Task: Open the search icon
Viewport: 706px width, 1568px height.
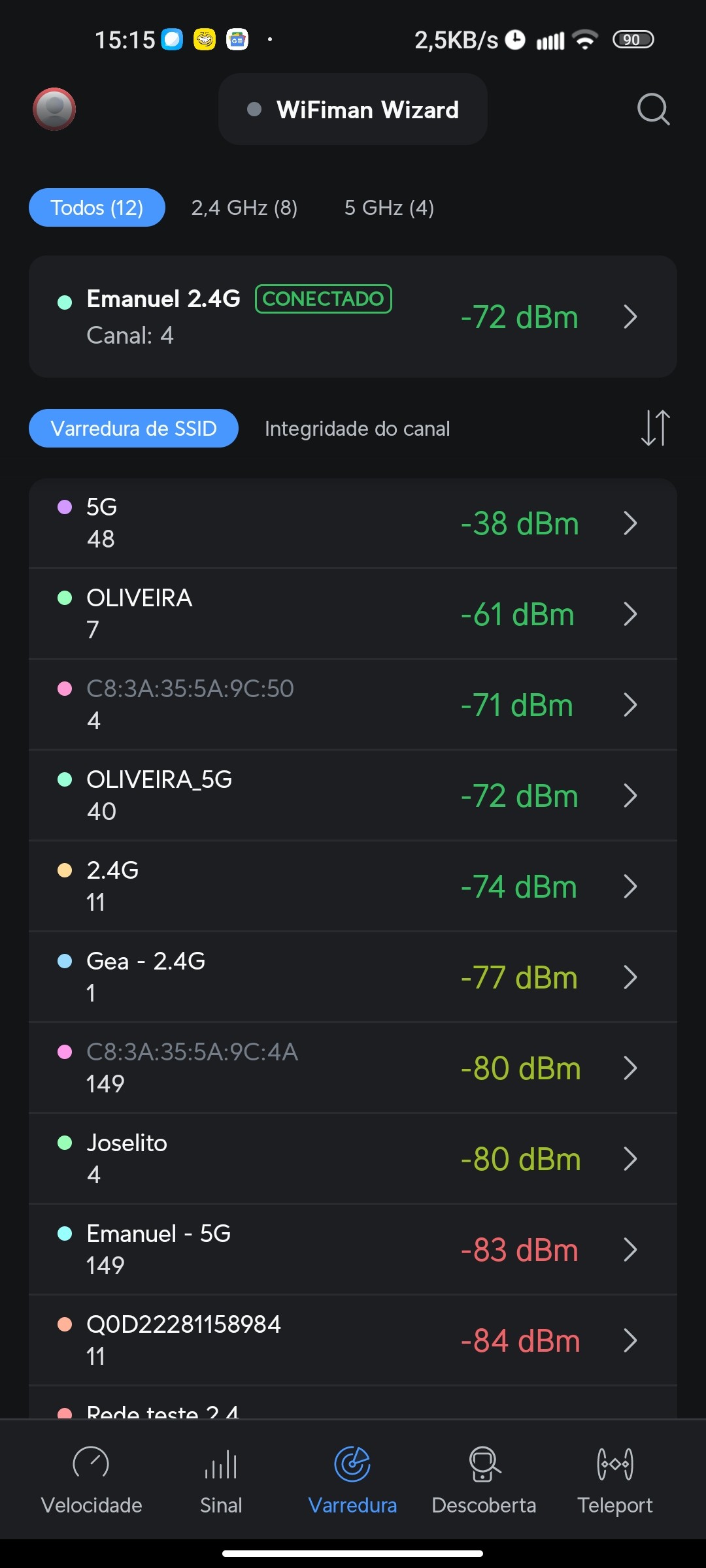Action: (653, 109)
